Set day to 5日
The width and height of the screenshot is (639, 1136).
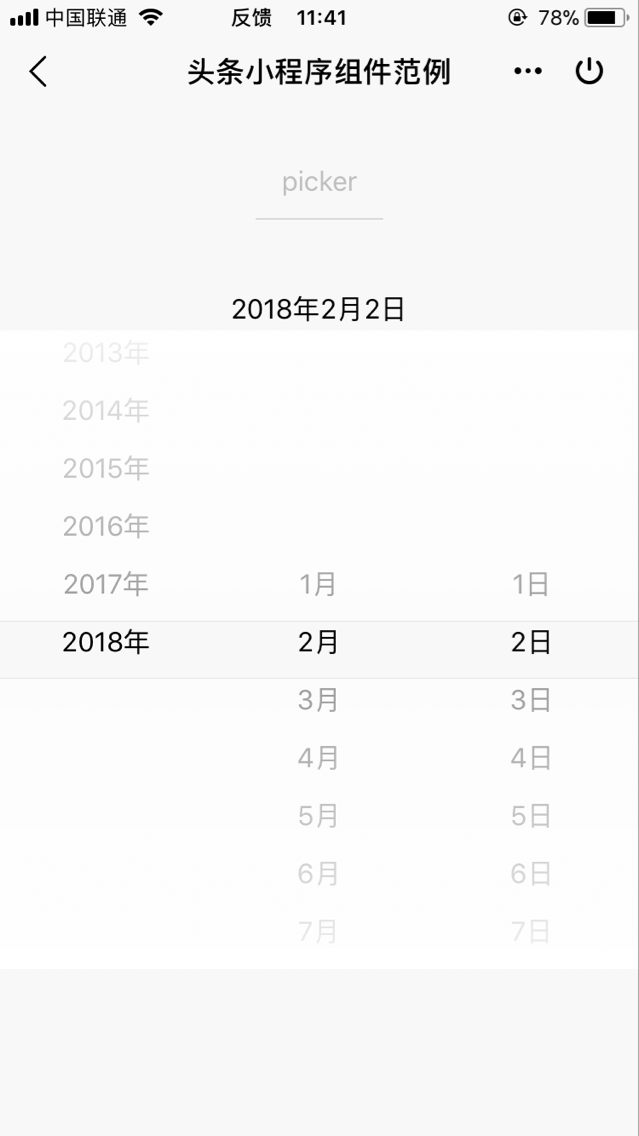tap(531, 816)
